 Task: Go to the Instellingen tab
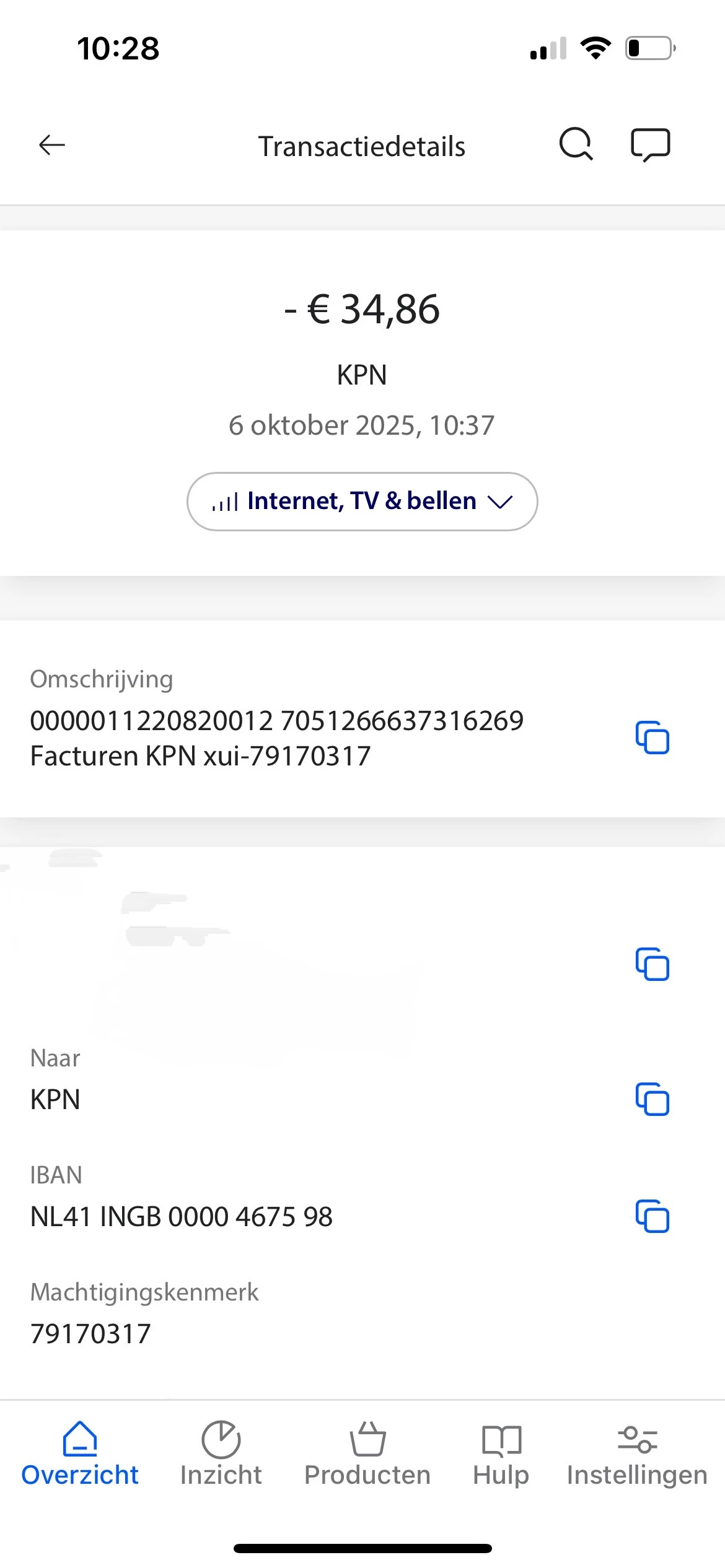[x=637, y=1453]
